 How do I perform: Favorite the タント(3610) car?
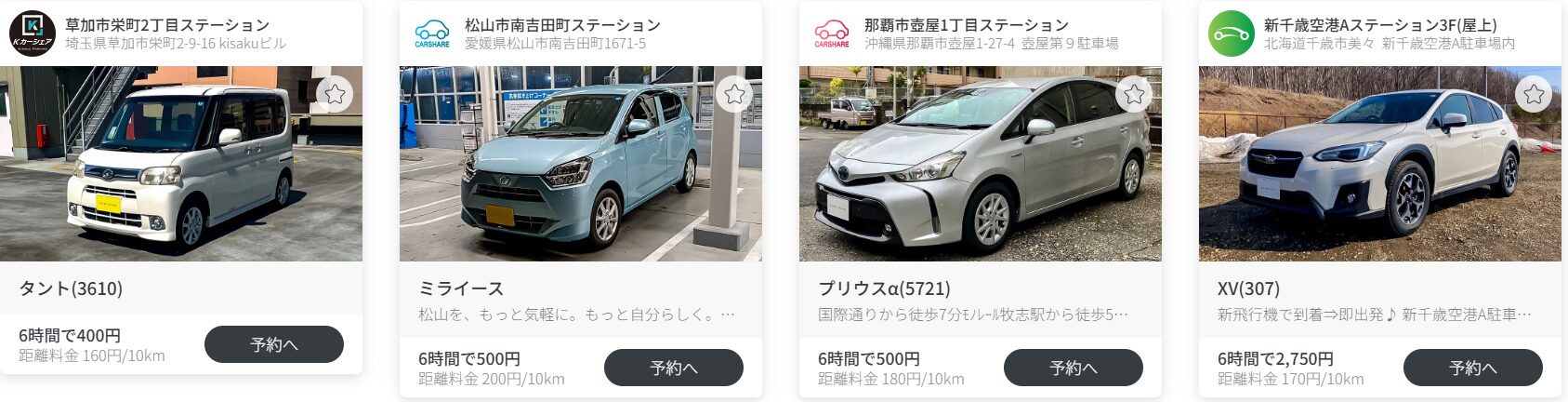point(335,94)
